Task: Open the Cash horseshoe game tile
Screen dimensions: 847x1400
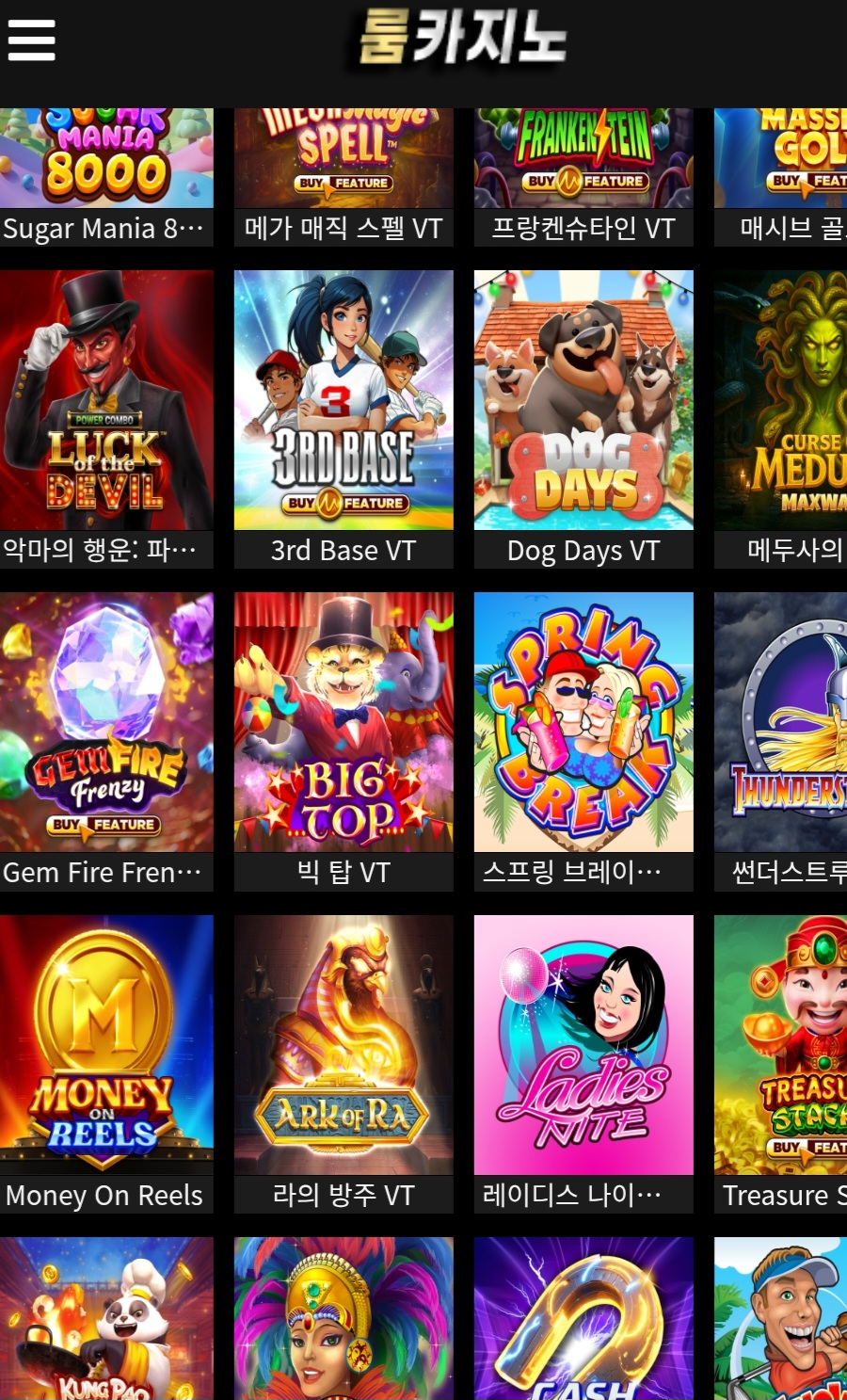Action: coord(583,1318)
